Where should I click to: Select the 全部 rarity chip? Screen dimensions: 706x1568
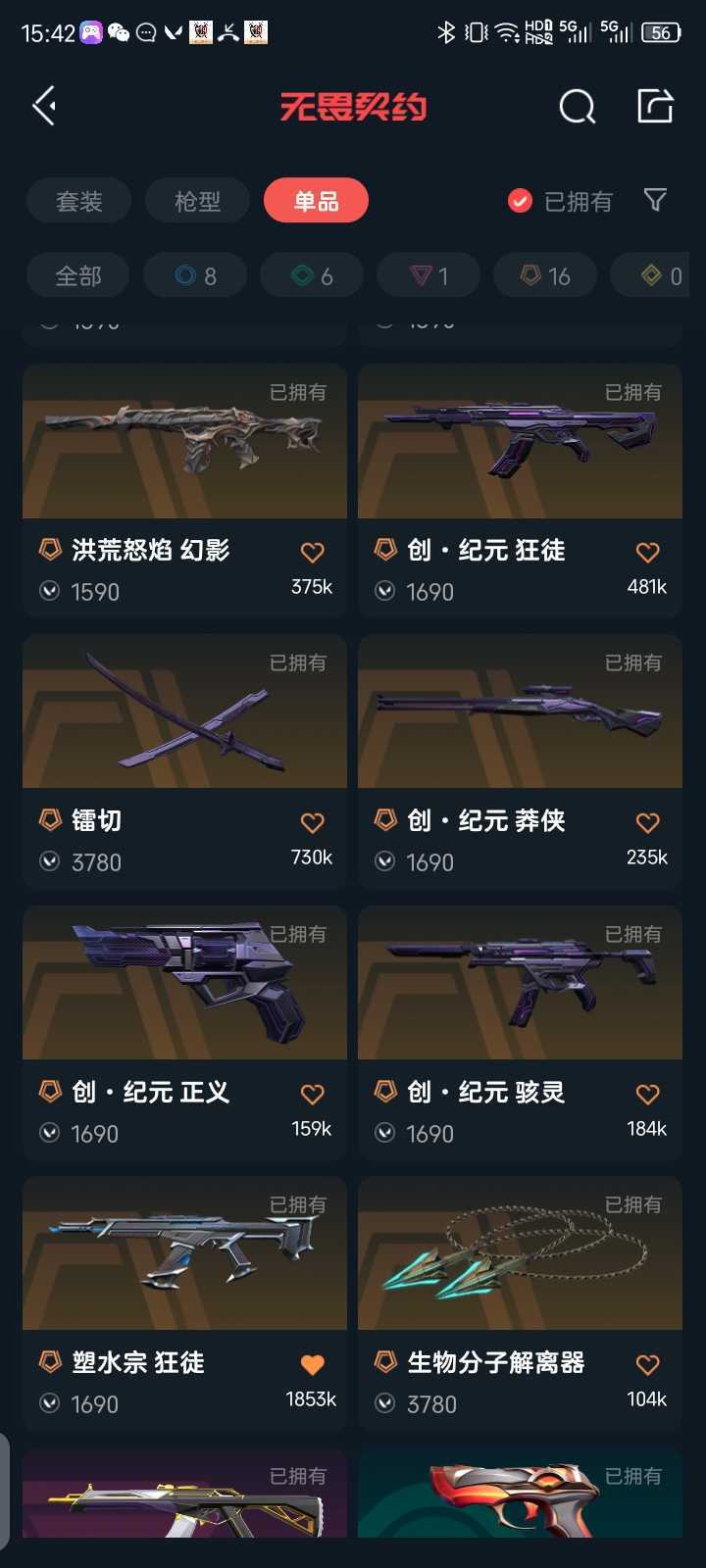[78, 276]
